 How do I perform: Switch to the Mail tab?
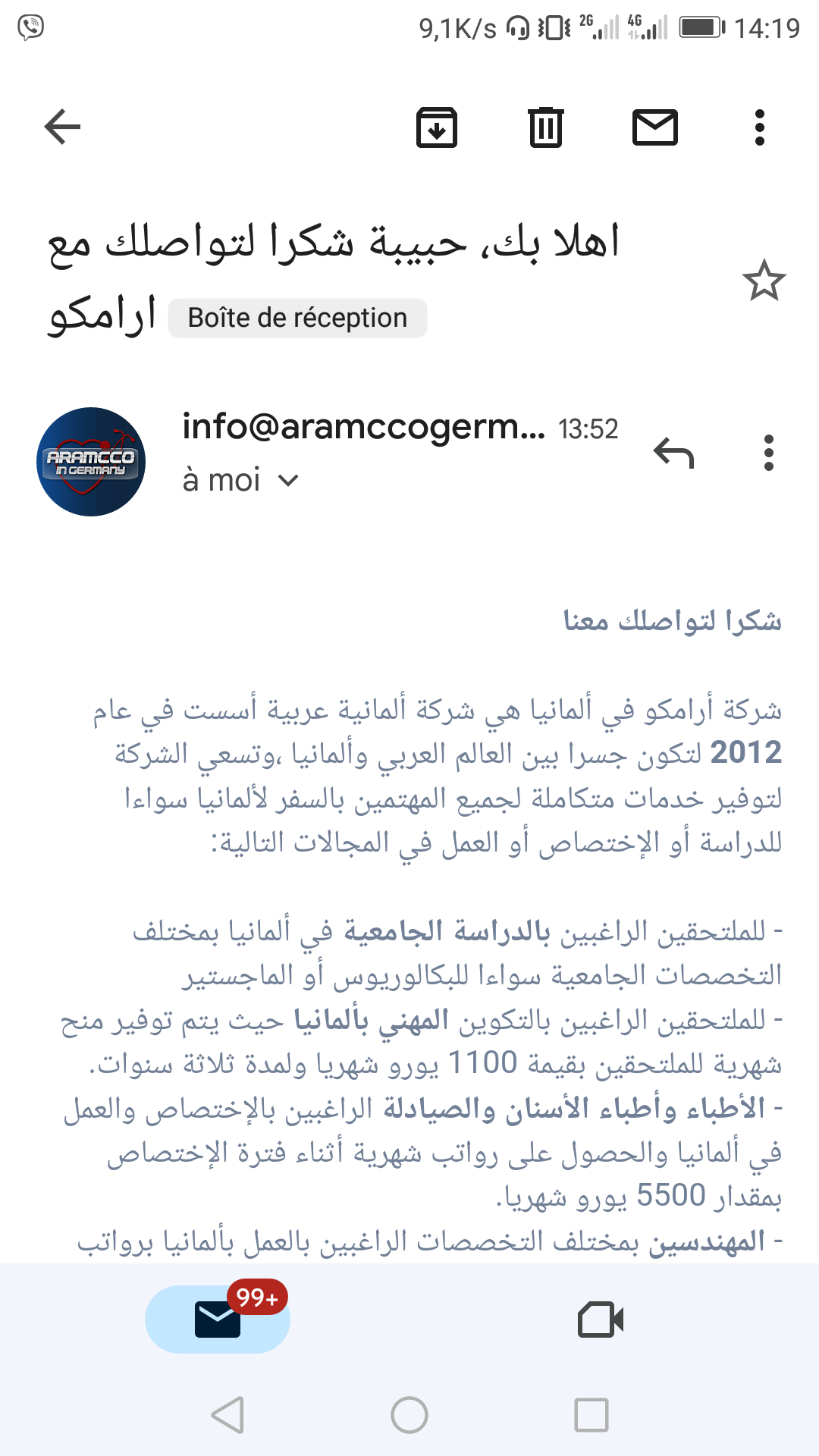tap(218, 1319)
